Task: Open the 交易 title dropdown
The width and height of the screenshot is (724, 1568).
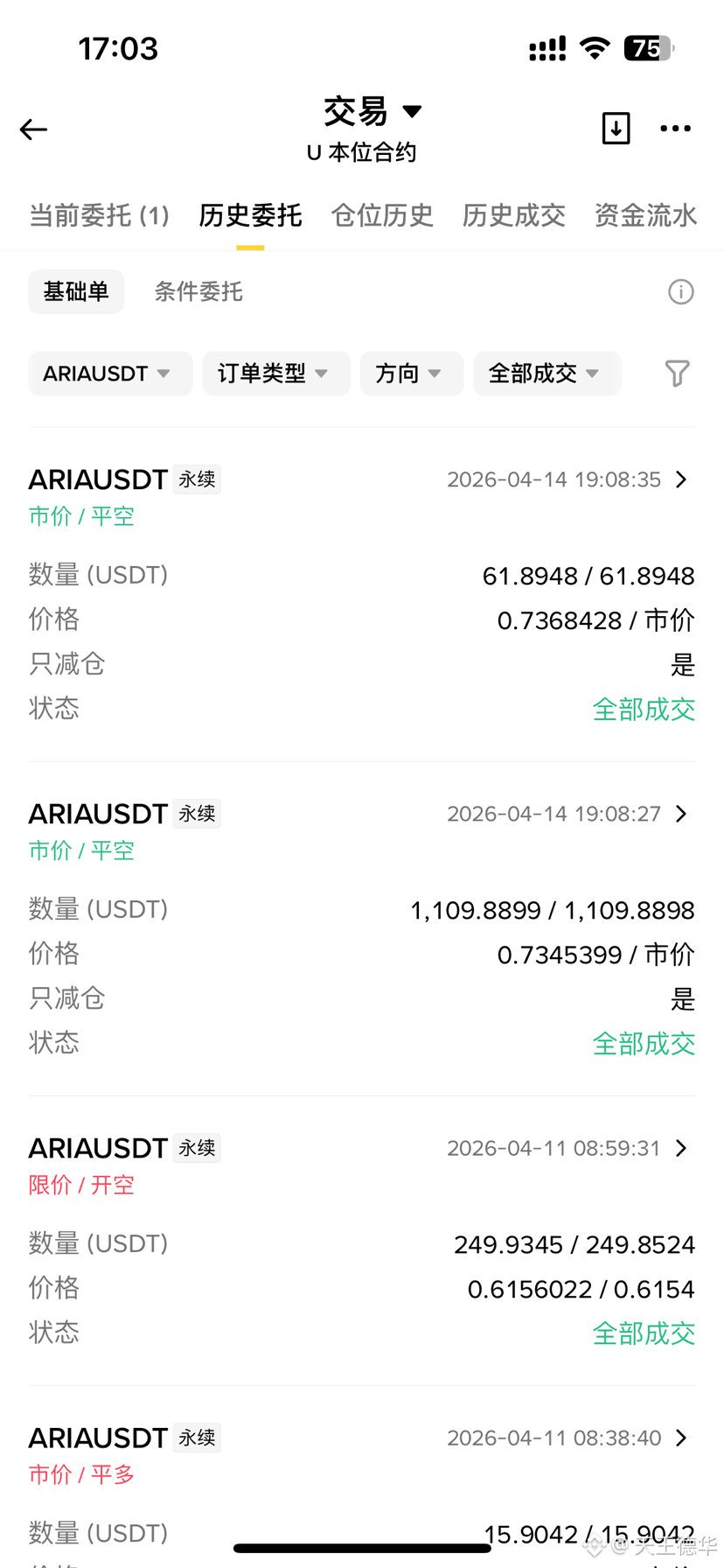Action: 372,111
